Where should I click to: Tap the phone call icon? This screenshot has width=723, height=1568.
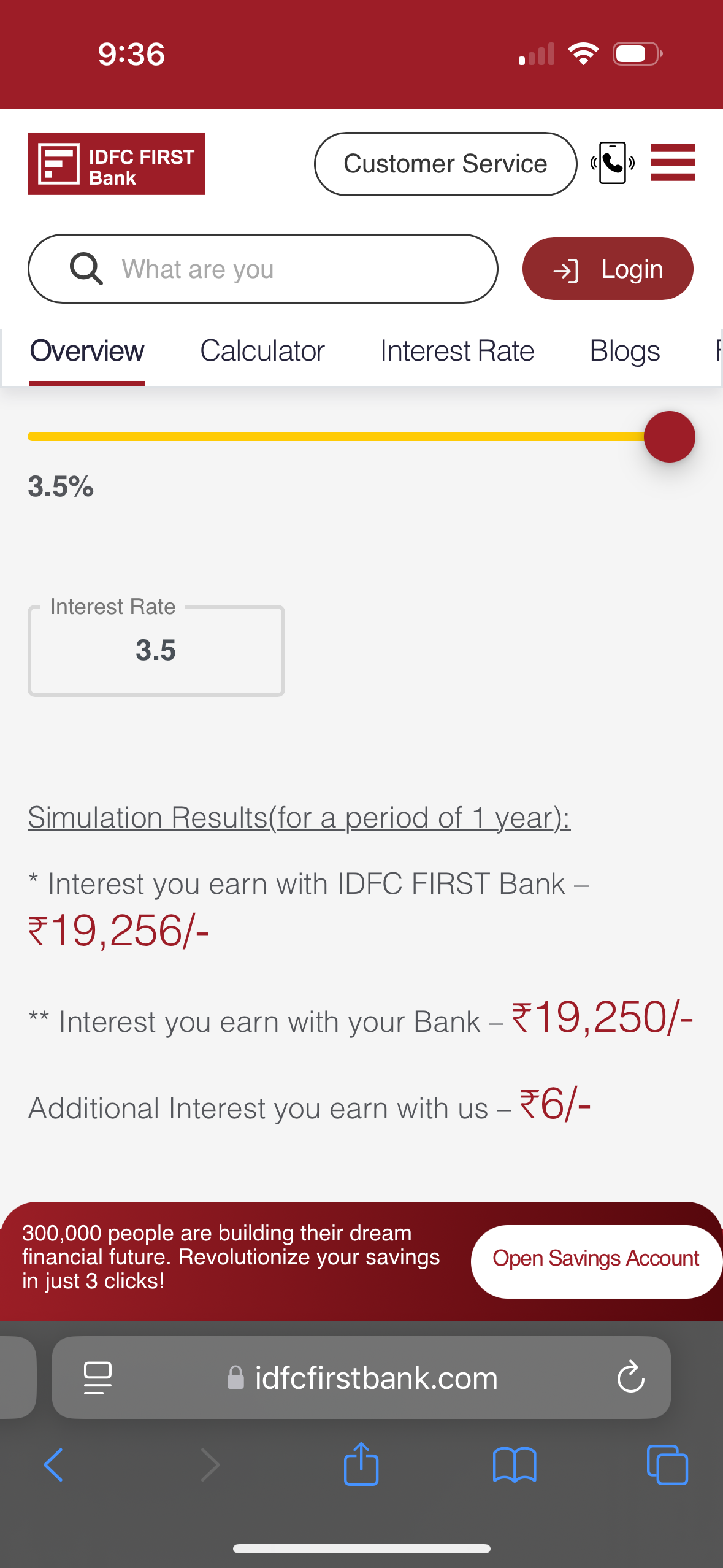pos(613,163)
